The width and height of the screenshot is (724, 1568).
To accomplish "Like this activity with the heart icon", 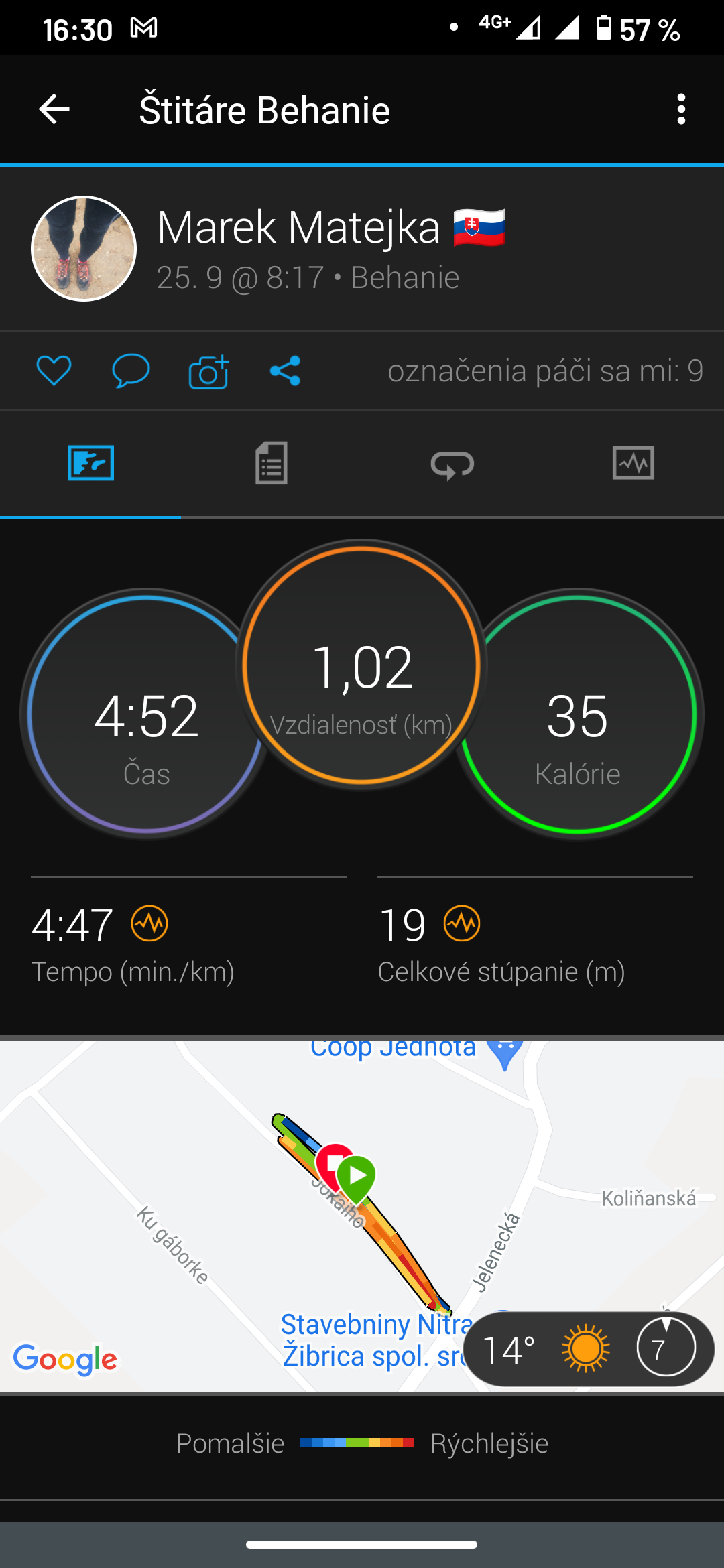I will (54, 371).
